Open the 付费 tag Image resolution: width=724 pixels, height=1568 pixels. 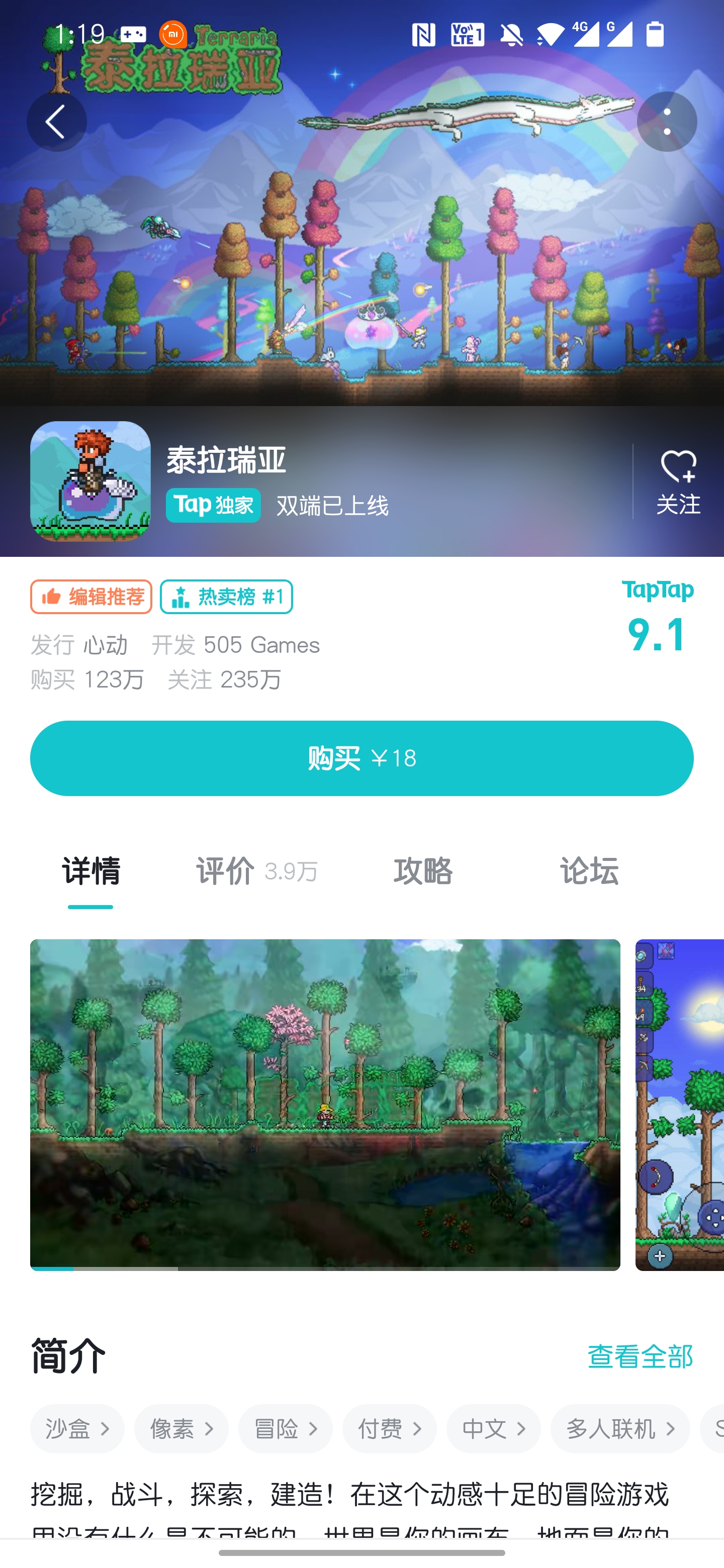pyautogui.click(x=390, y=1429)
